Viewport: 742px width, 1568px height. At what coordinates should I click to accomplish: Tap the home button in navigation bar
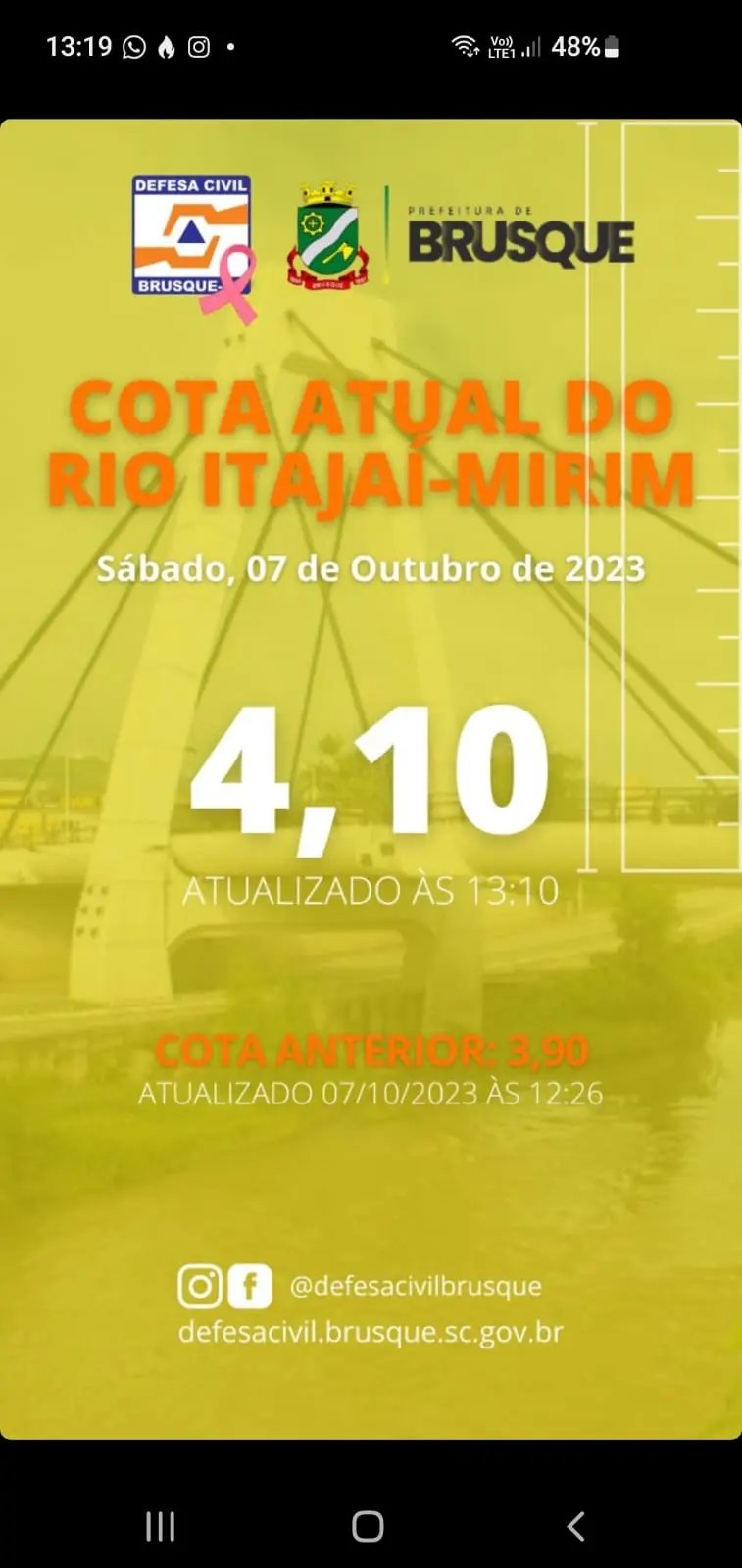coord(368,1526)
